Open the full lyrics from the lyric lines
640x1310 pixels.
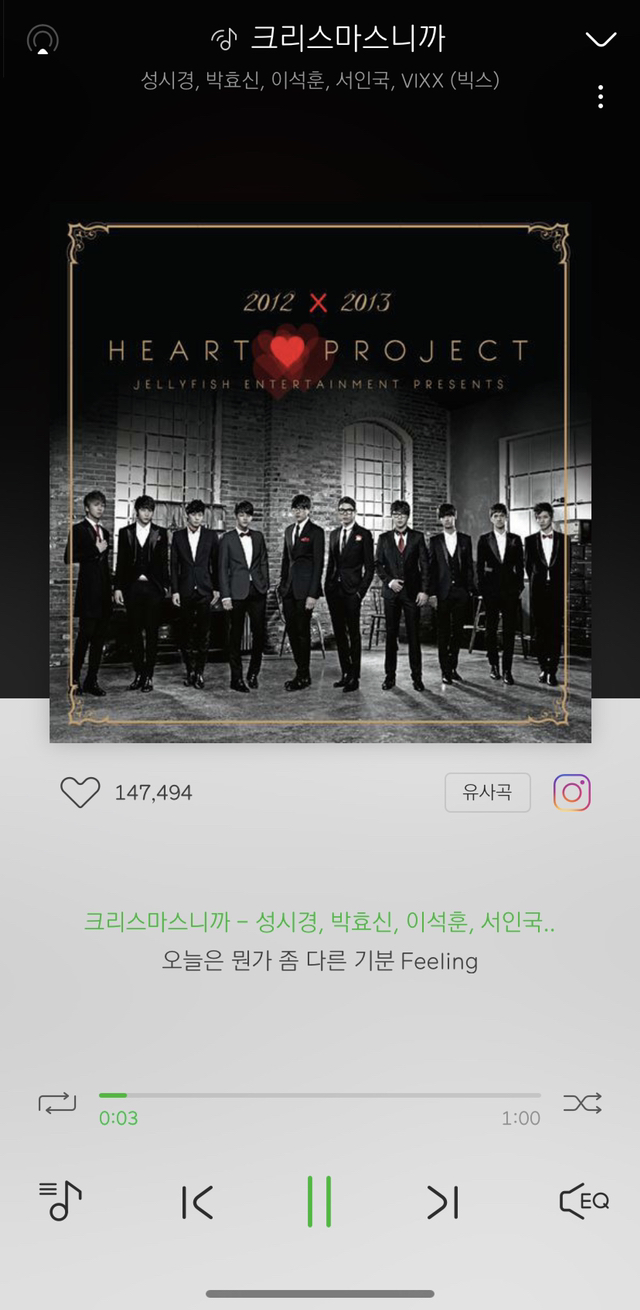[320, 941]
